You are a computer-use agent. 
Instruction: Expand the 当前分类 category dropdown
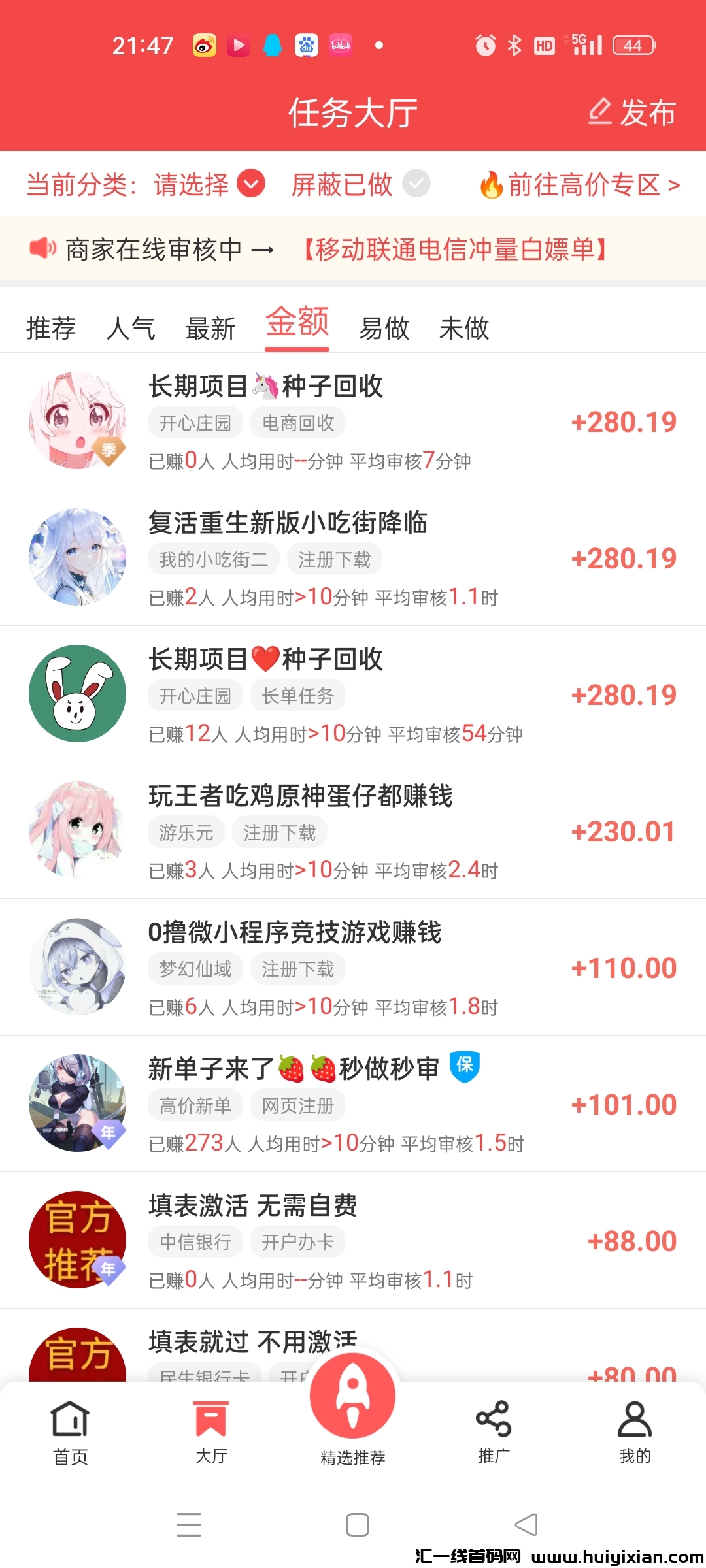(x=250, y=184)
